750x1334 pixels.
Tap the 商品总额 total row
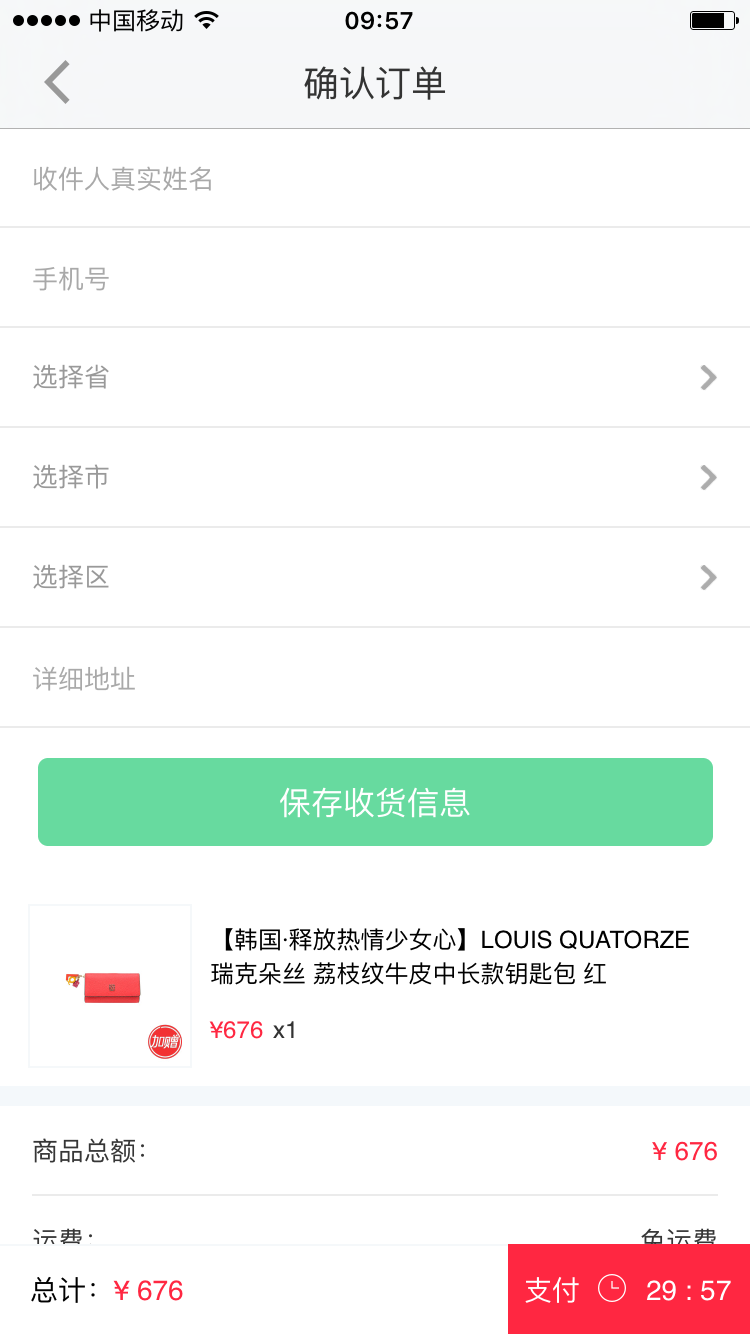click(375, 1151)
